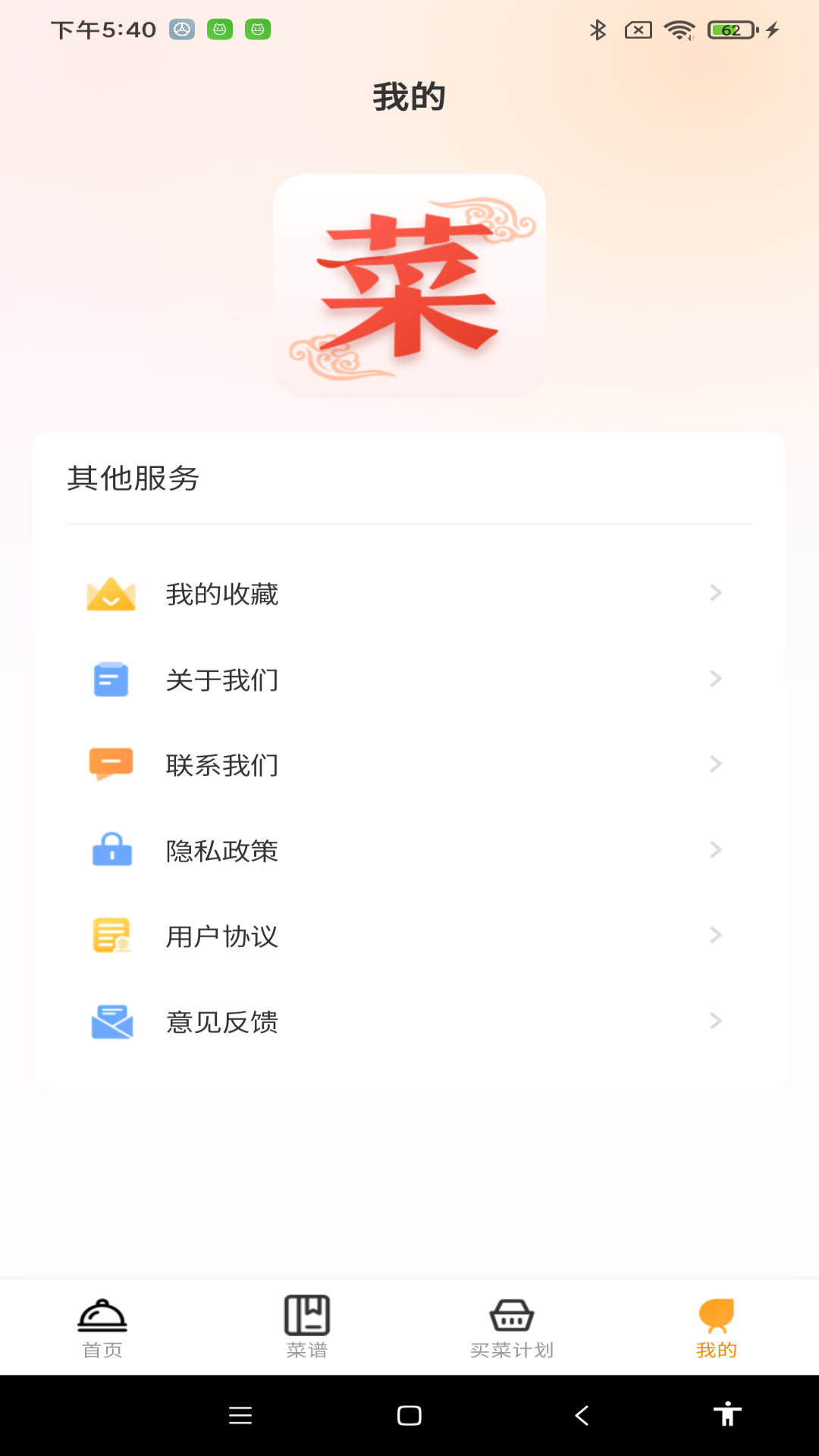Tap the shopping basket icon above 买菜计划

click(x=512, y=1313)
